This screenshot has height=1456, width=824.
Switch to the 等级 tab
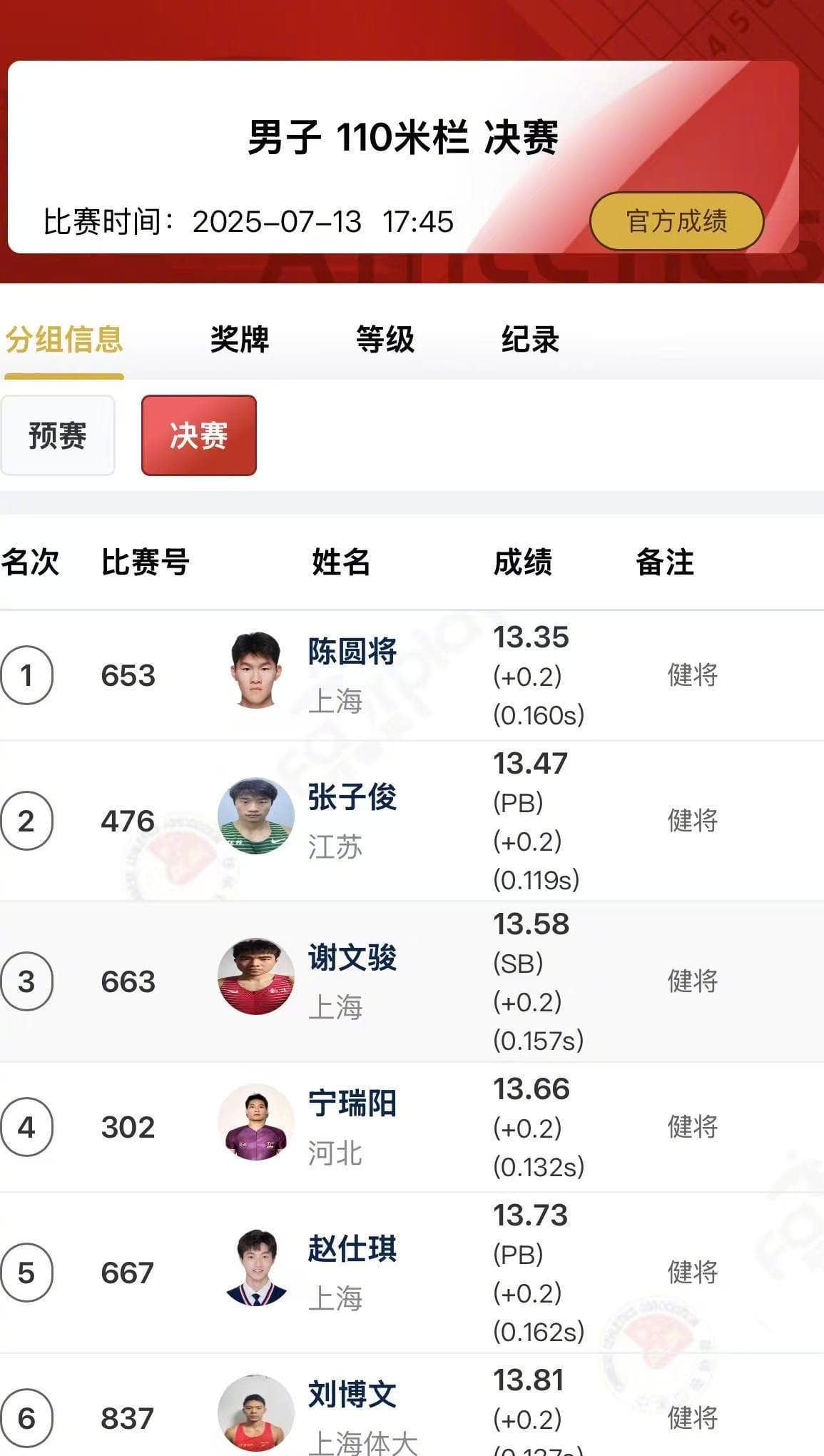point(385,340)
